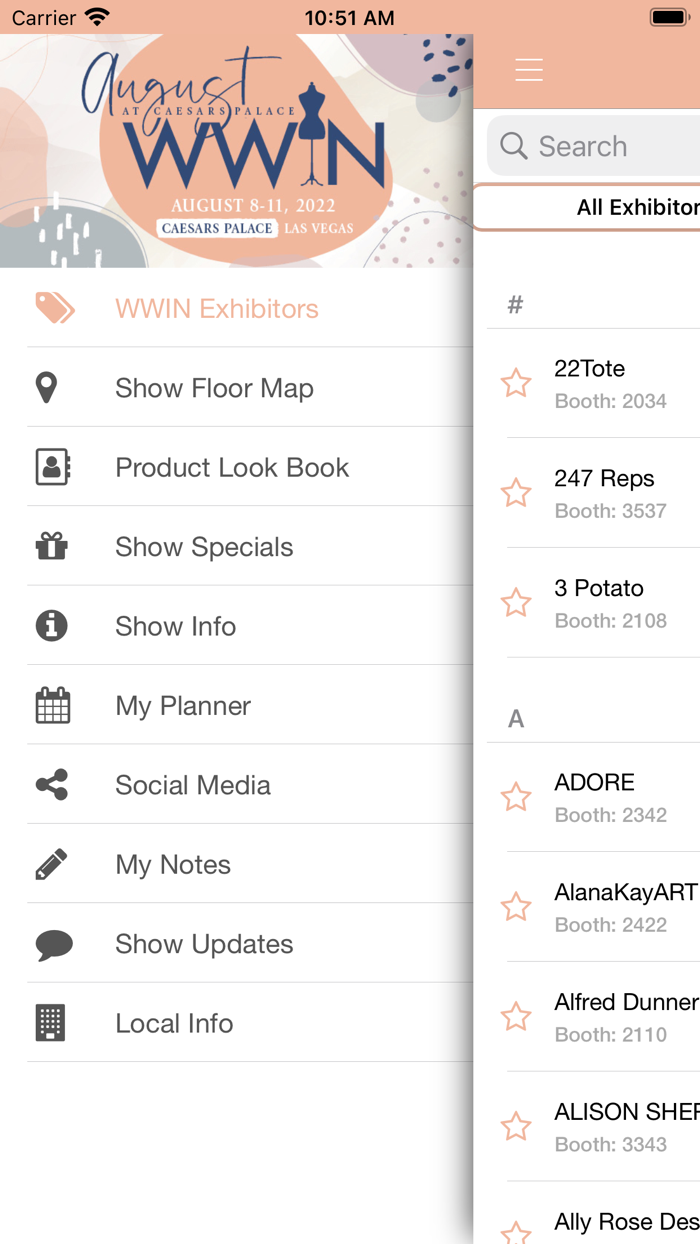The image size is (700, 1244).
Task: Open Alfred Dunner exhibitor
Action: tap(625, 1016)
